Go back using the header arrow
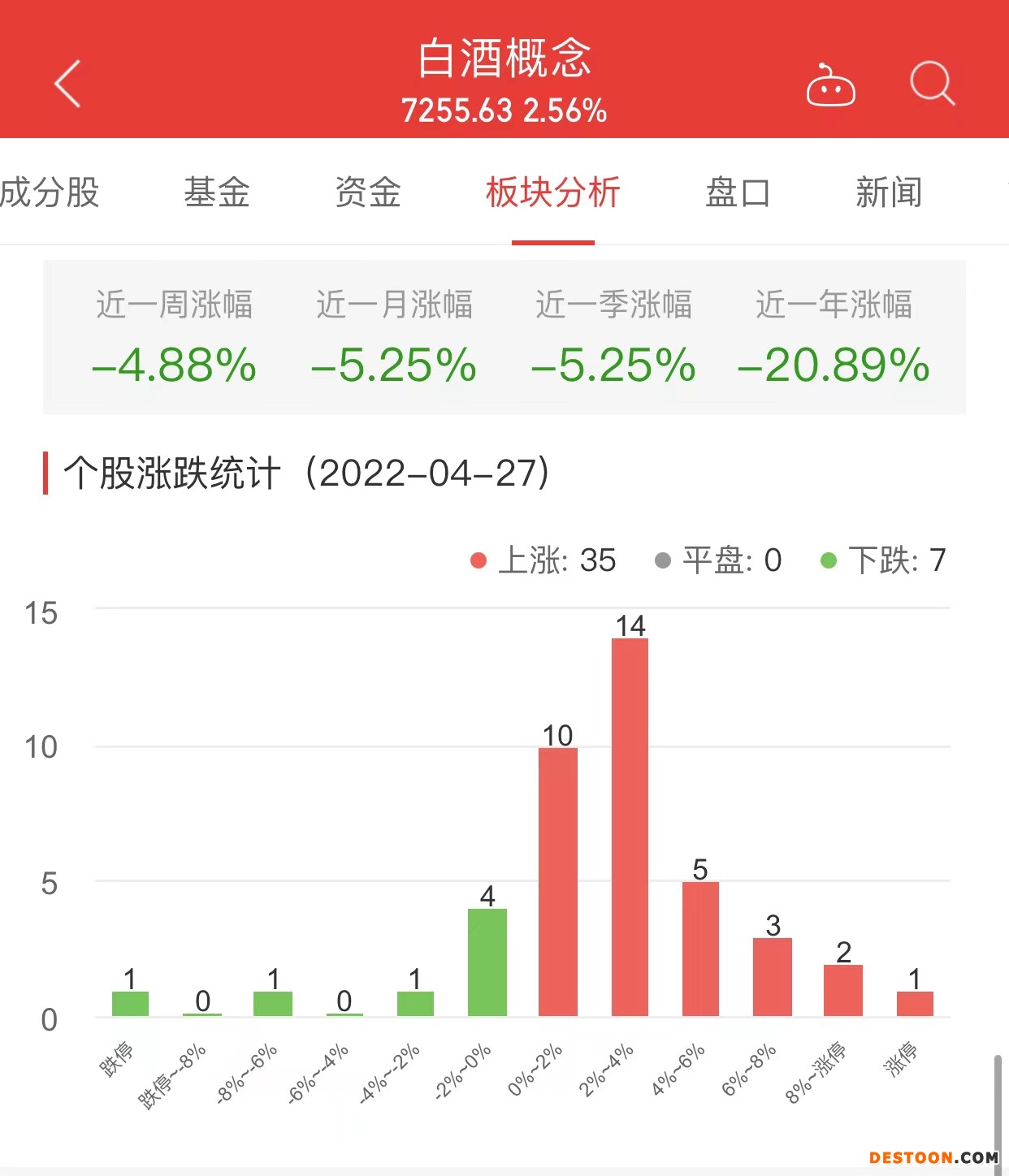This screenshot has width=1009, height=1176. (68, 84)
